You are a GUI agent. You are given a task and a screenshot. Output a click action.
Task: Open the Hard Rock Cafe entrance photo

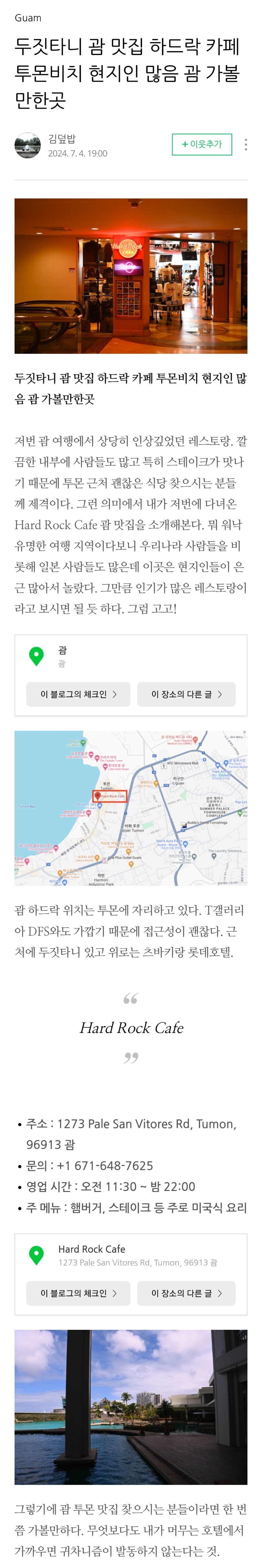click(131, 276)
